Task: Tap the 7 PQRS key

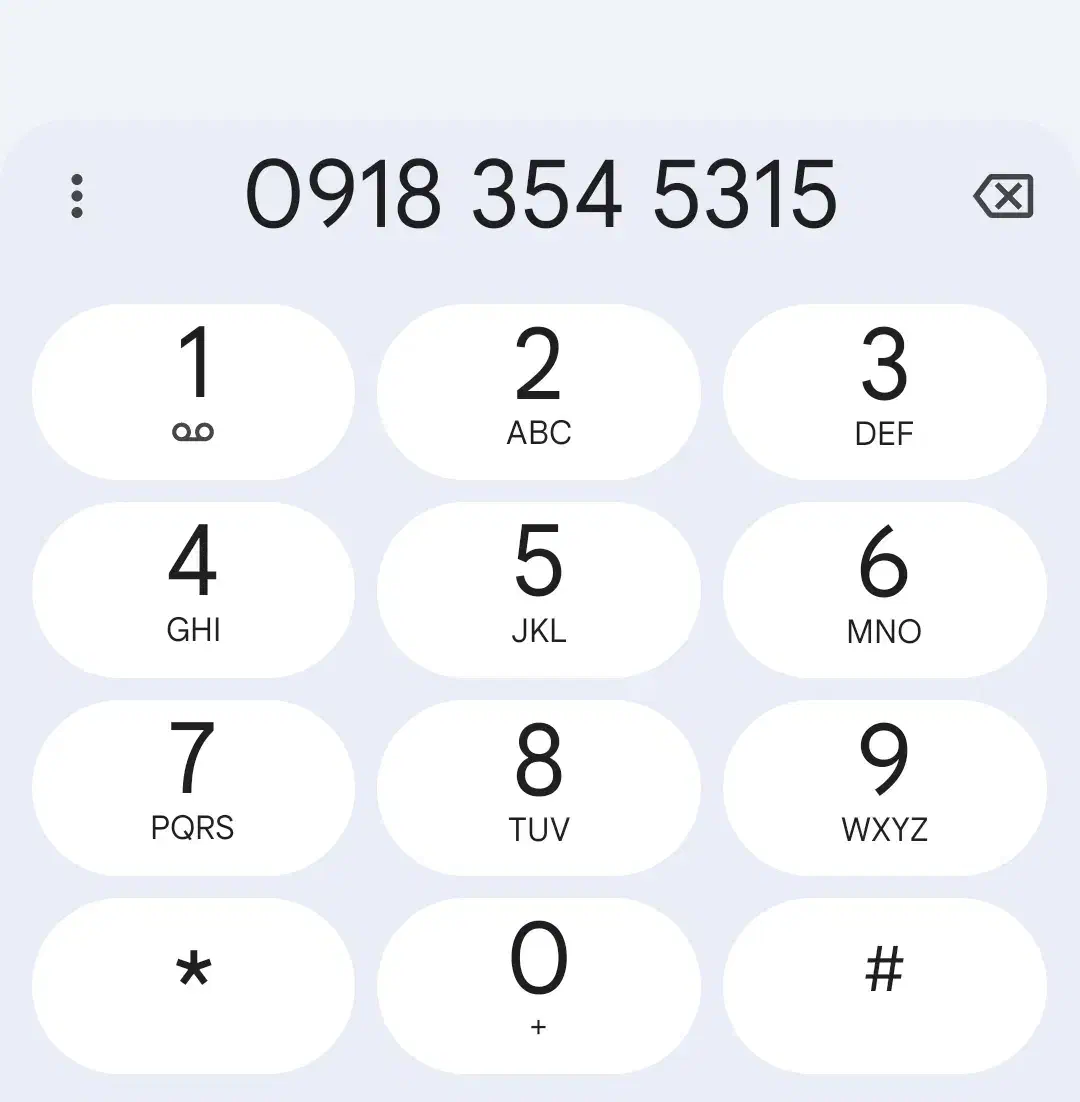Action: (194, 787)
